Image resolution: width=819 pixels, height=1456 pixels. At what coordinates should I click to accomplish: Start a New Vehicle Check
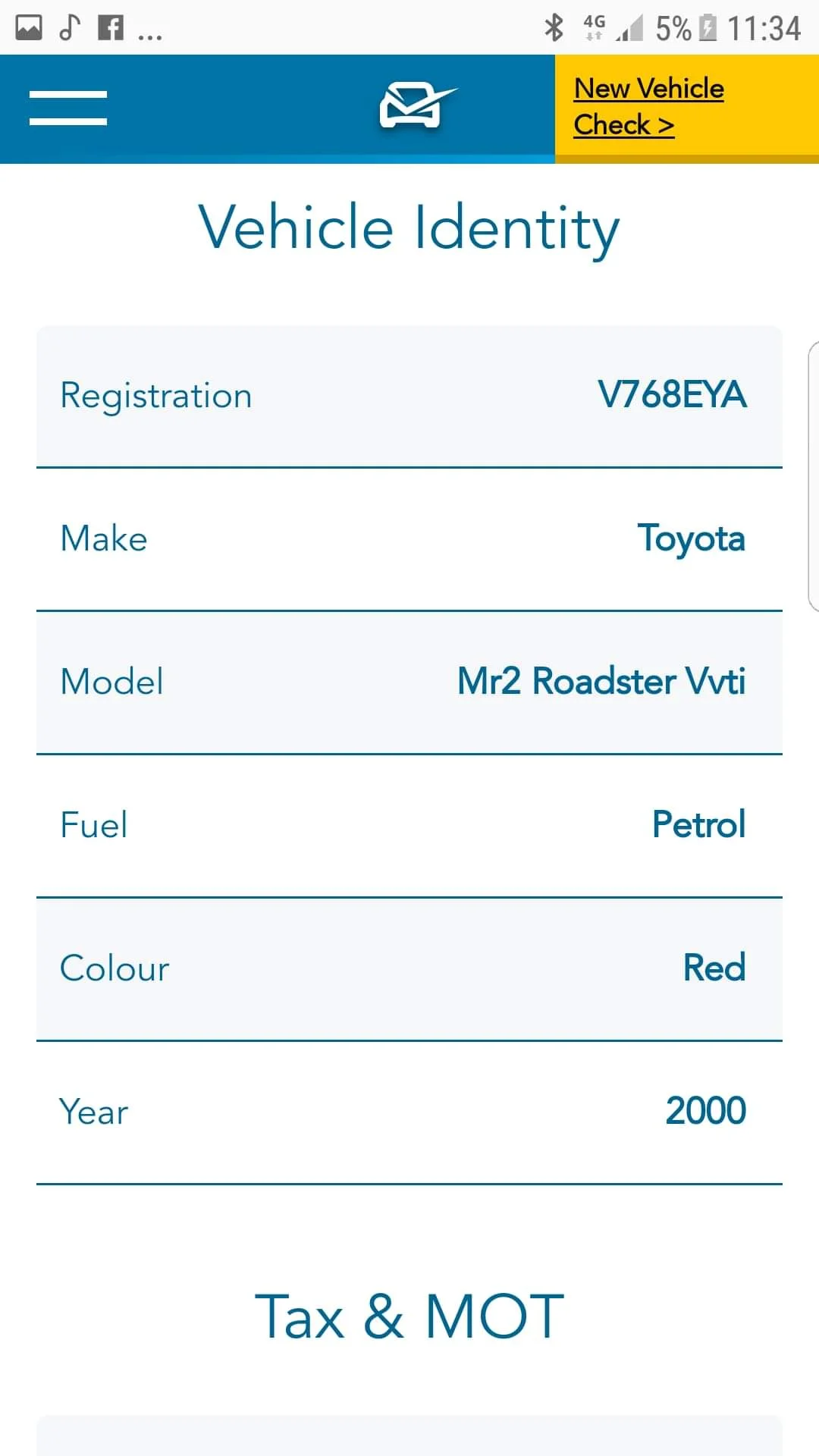tap(648, 106)
